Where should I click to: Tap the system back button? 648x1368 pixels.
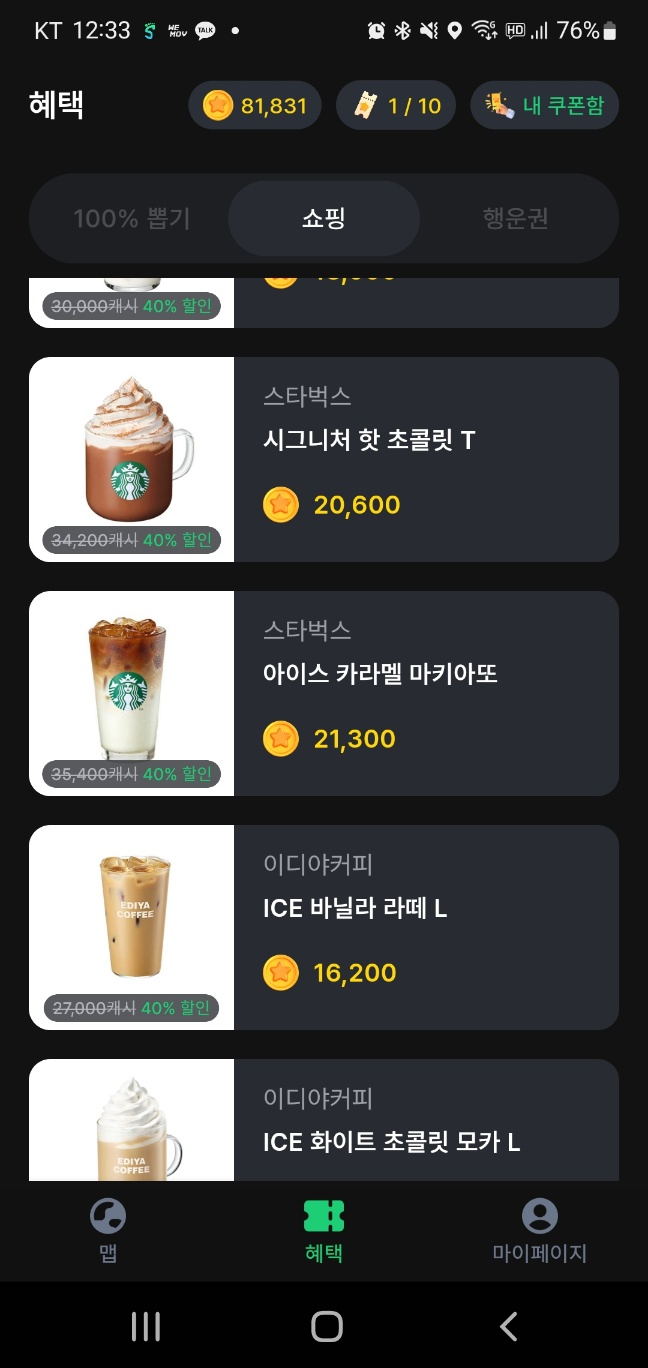pyautogui.click(x=508, y=1326)
